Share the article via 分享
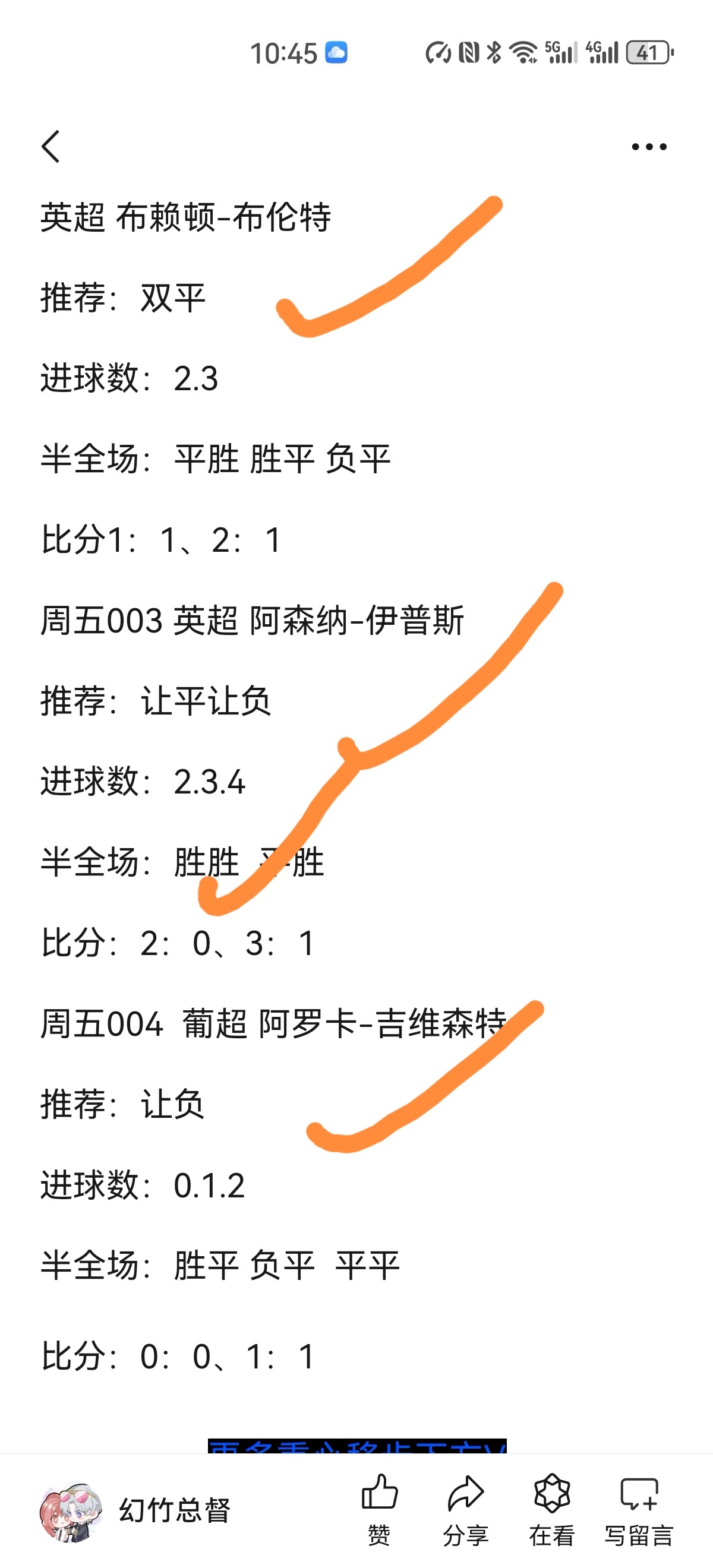Viewport: 713px width, 1568px height. pos(466,1509)
